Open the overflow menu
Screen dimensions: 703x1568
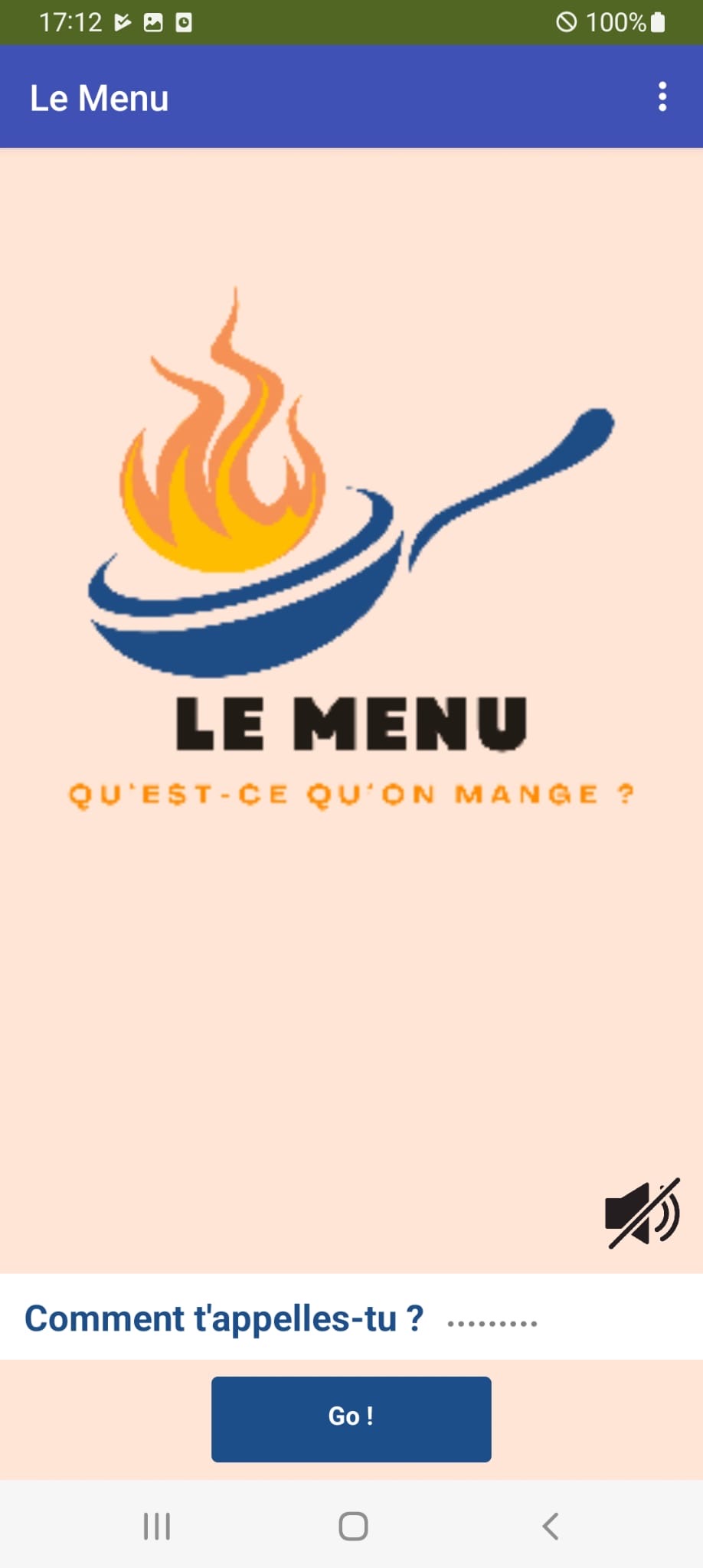[x=662, y=97]
